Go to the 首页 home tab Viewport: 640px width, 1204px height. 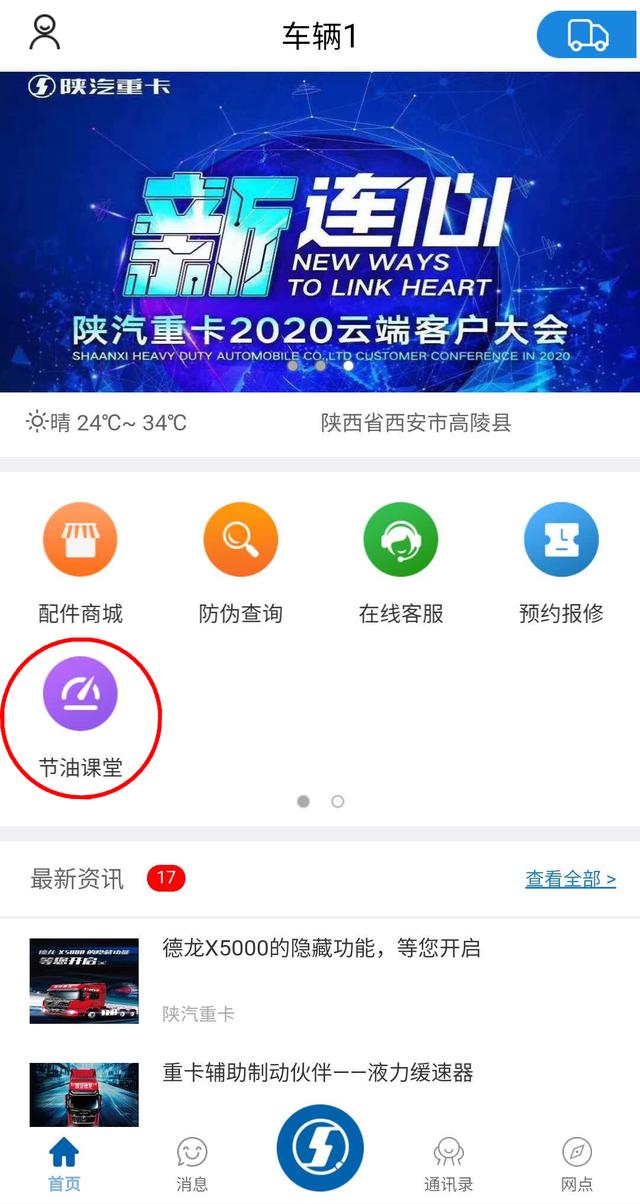64,1164
